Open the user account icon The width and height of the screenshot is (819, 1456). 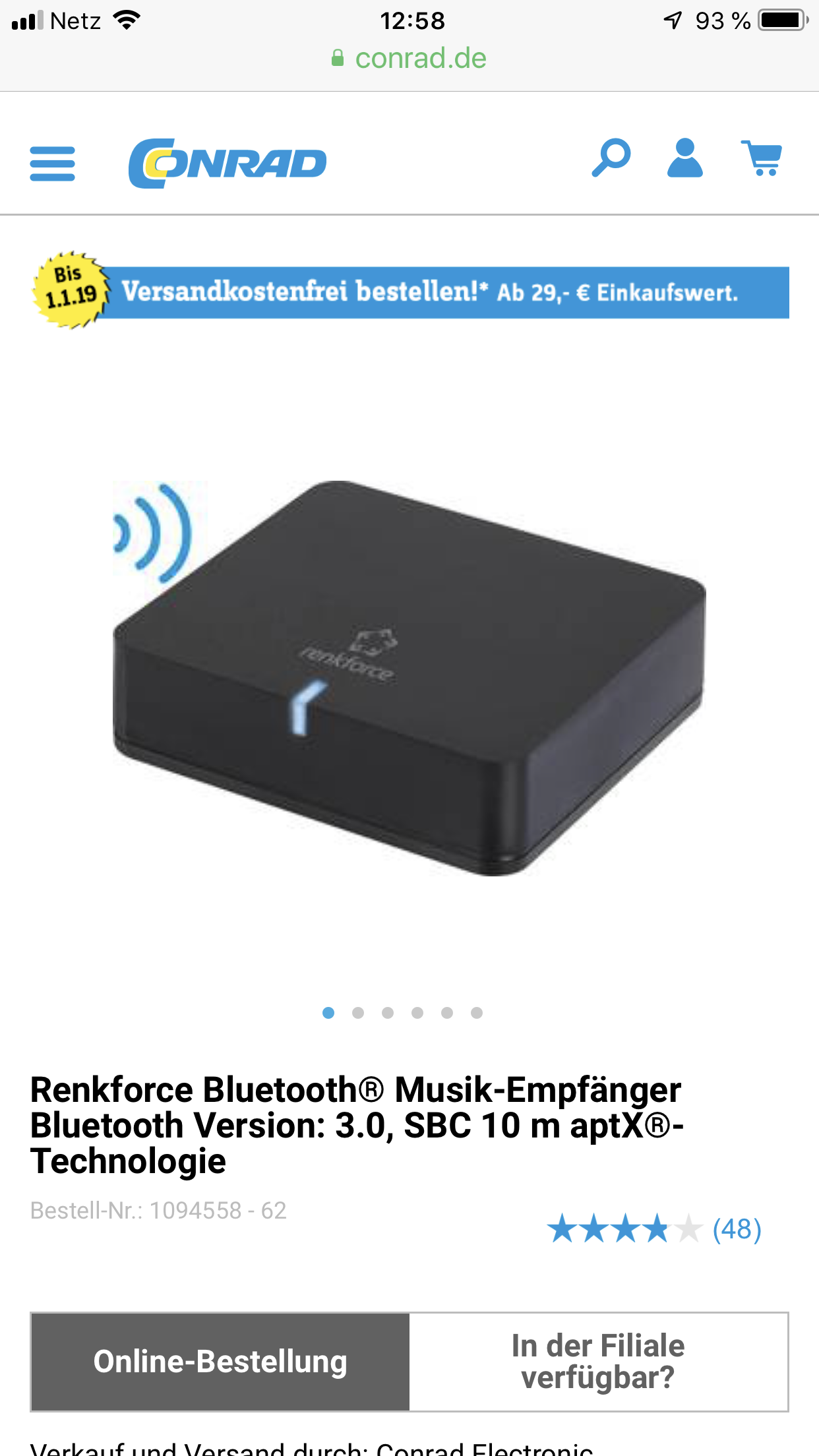(x=684, y=158)
